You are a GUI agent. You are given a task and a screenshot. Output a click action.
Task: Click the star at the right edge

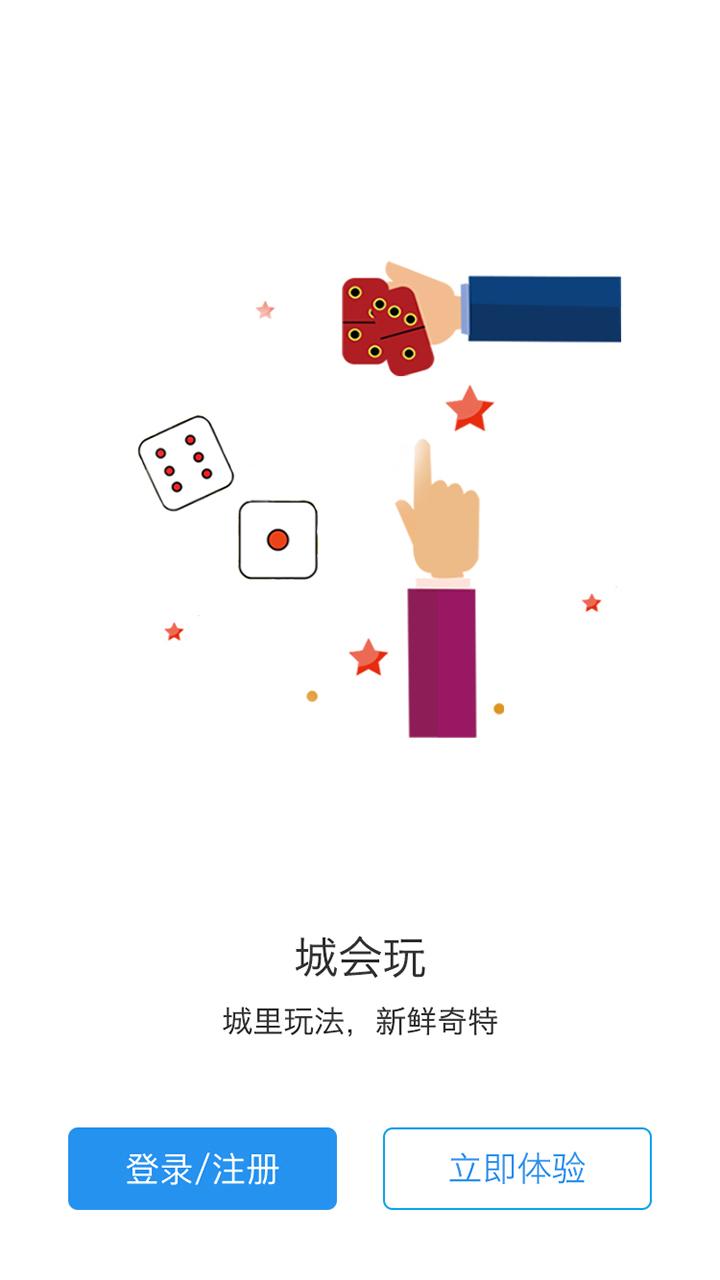tap(590, 602)
